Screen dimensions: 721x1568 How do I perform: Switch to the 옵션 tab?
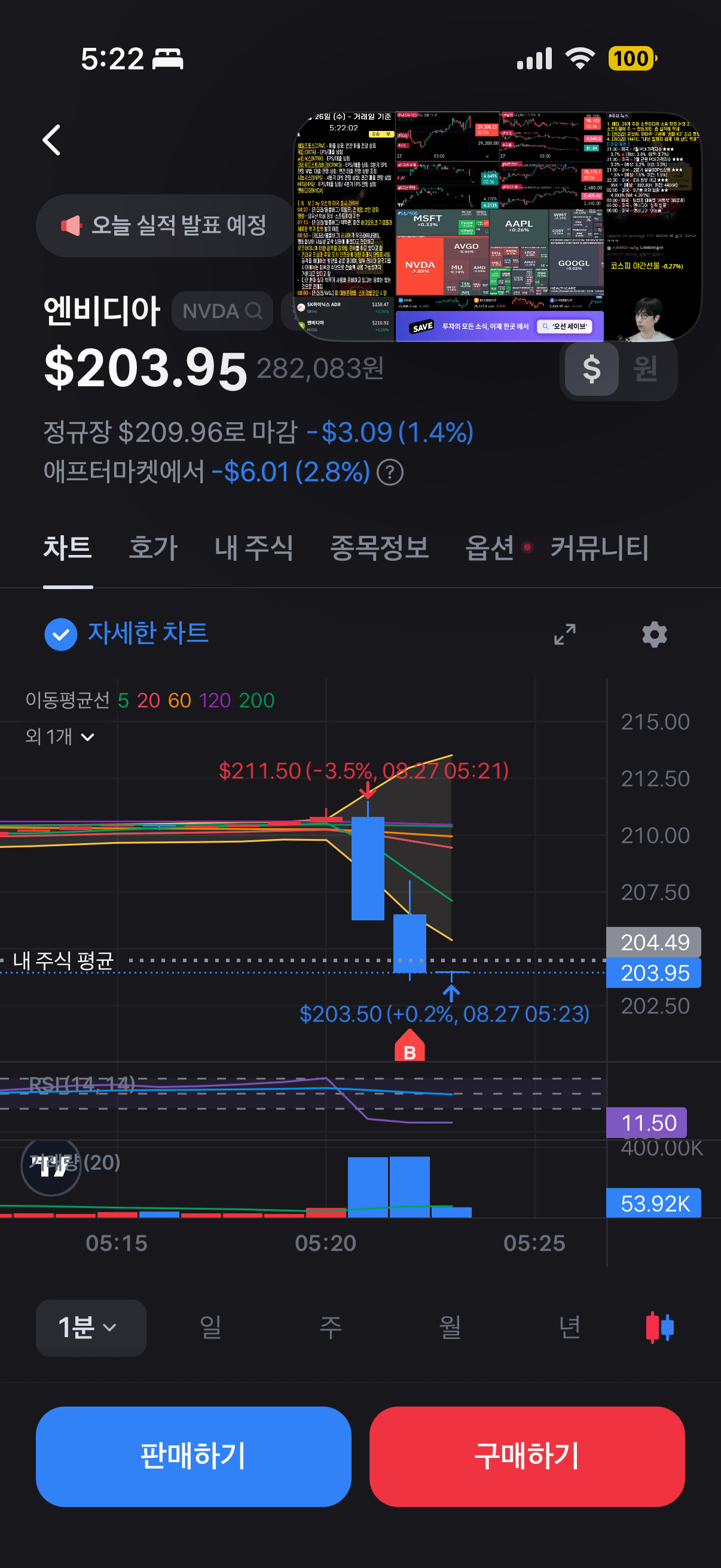pos(490,548)
